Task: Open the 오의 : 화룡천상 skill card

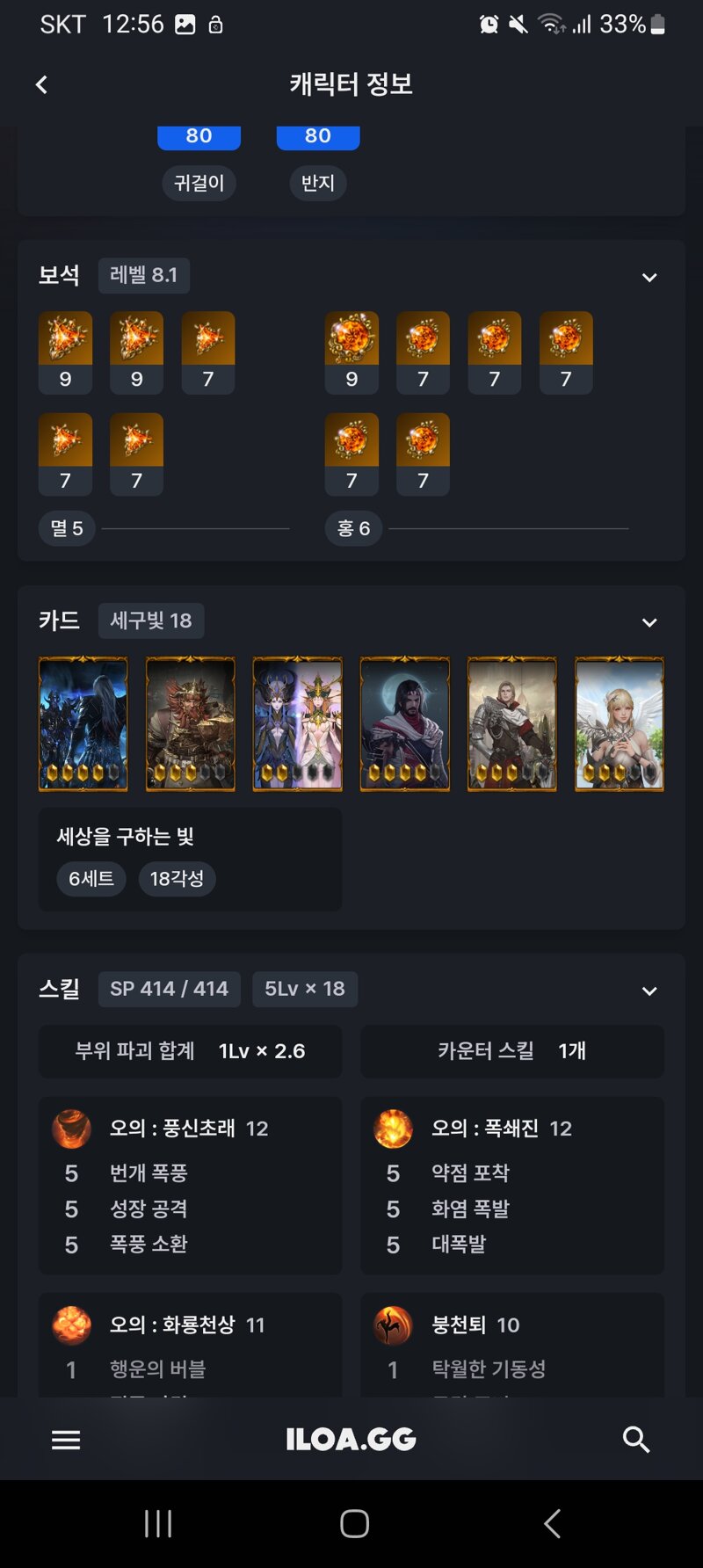Action: click(190, 1343)
